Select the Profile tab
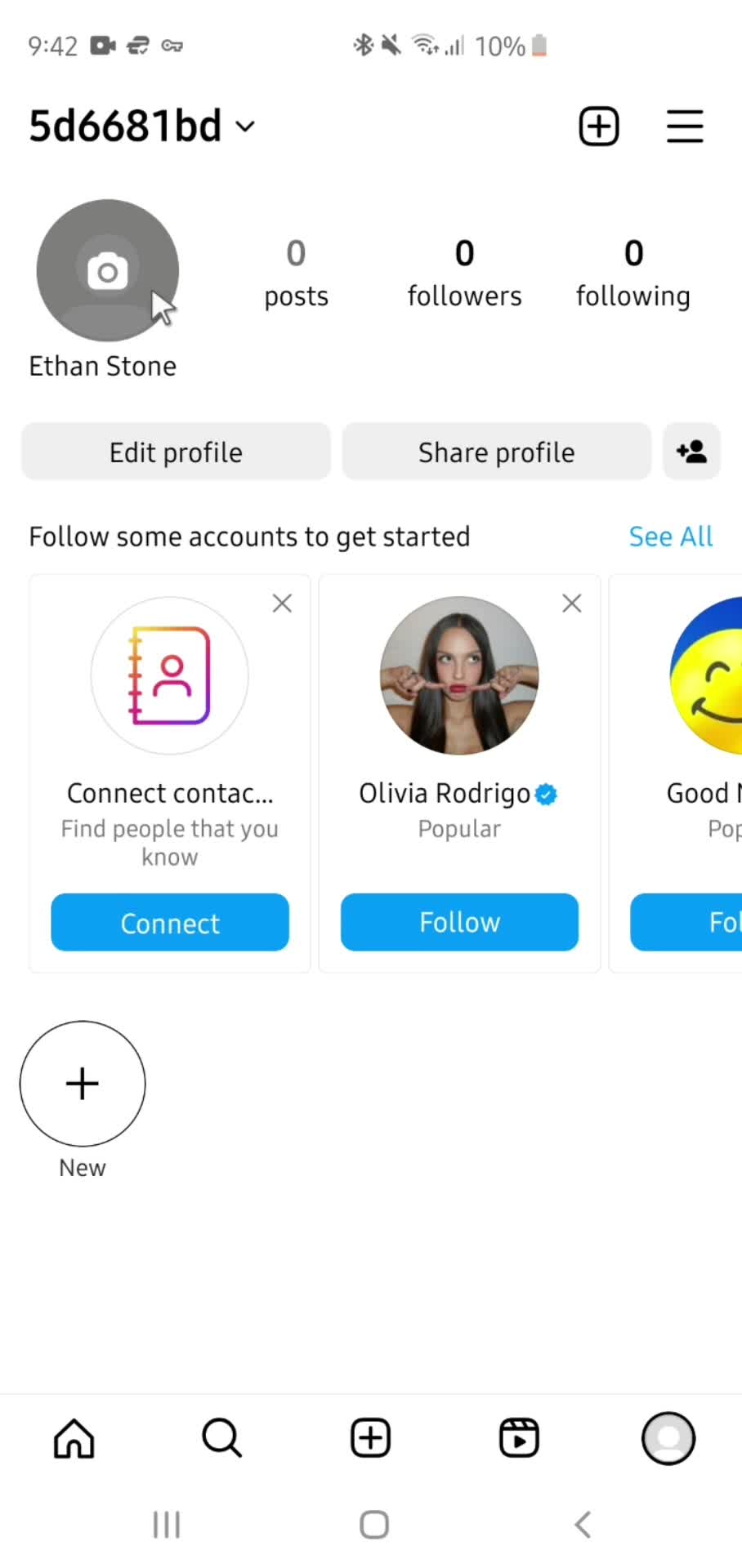 pyautogui.click(x=668, y=1438)
